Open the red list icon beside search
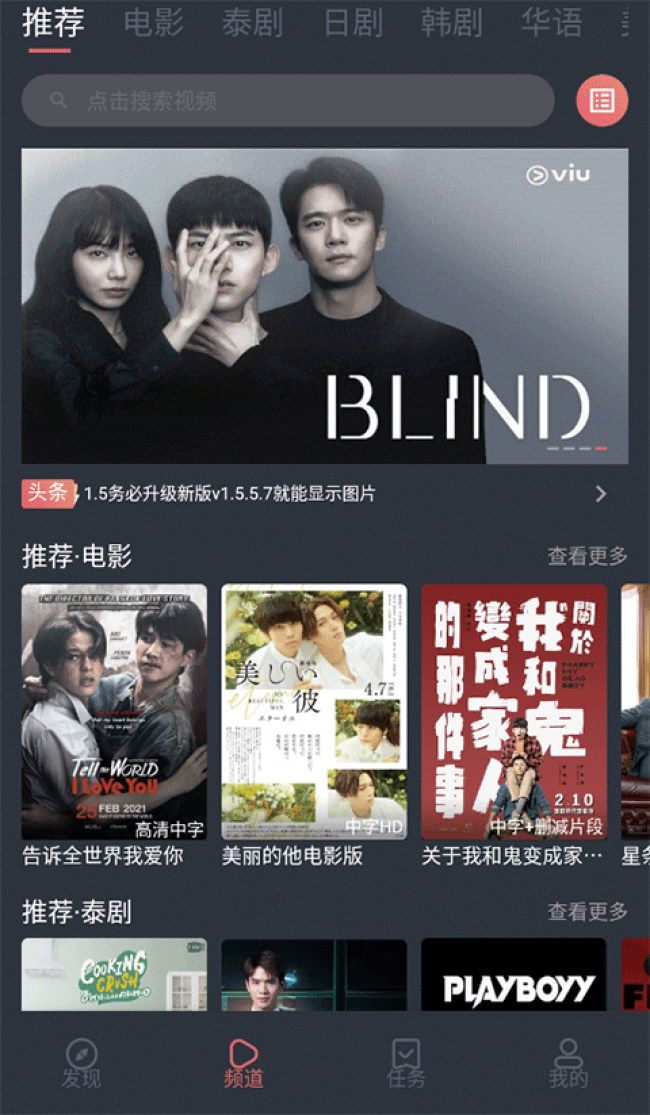Viewport: 650px width, 1115px height. (602, 100)
